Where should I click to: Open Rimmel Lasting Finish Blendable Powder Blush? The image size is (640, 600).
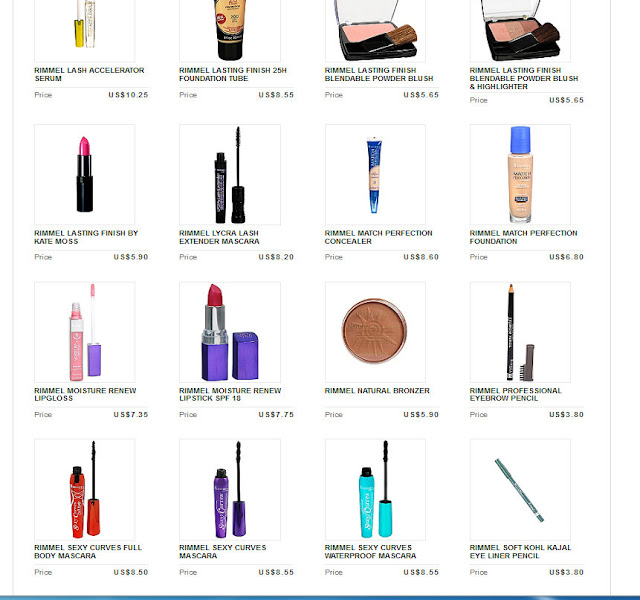click(x=375, y=30)
